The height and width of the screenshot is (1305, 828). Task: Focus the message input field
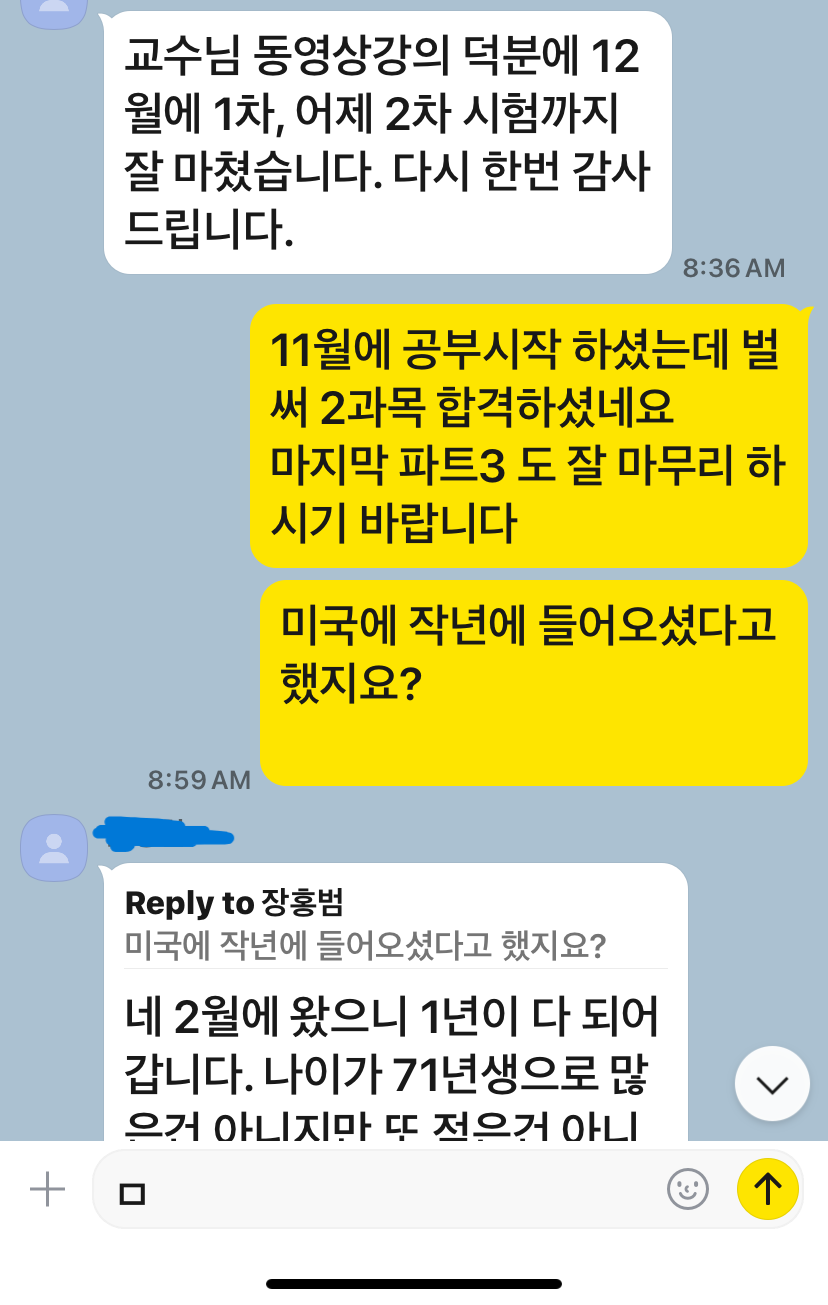(380, 1189)
